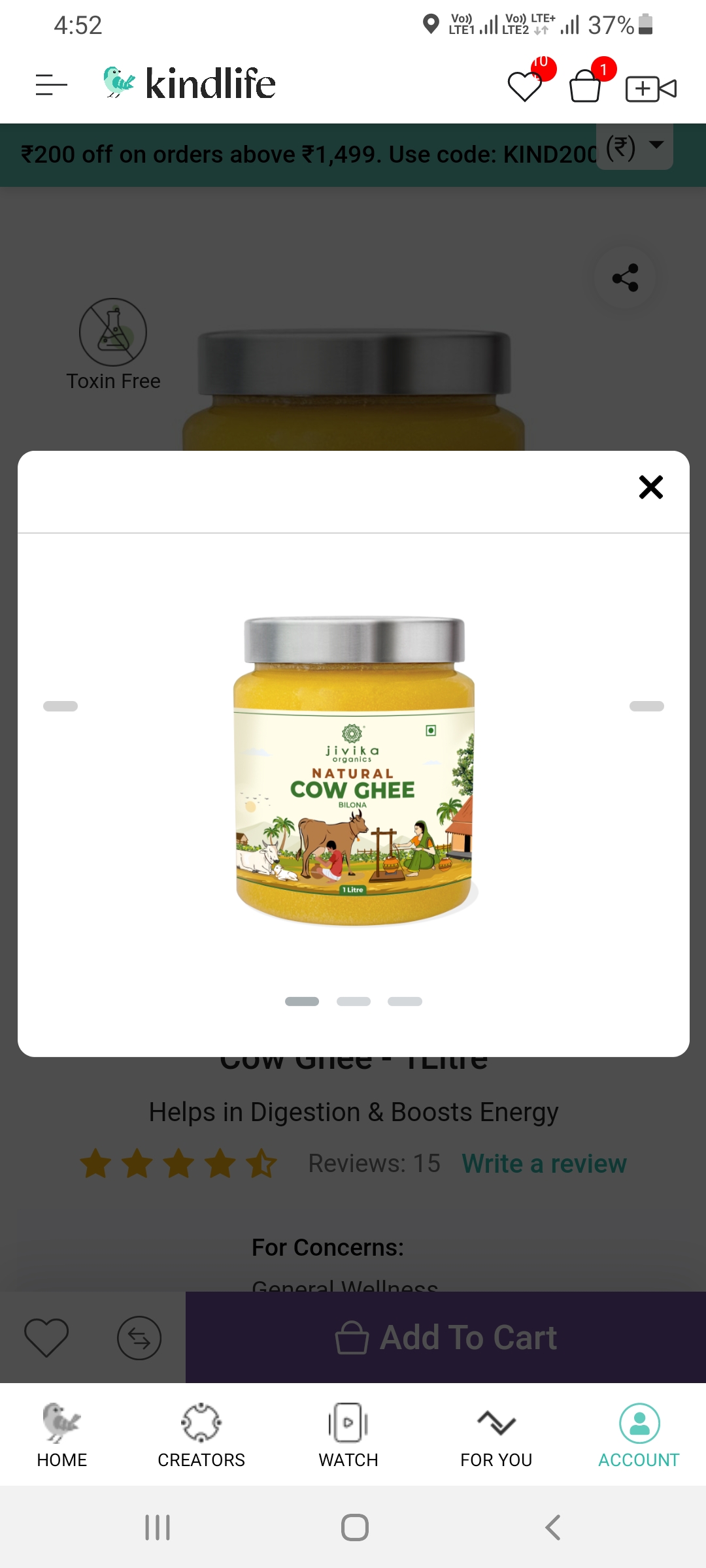Switch to the Home tab
The image size is (706, 1568).
click(x=61, y=1435)
